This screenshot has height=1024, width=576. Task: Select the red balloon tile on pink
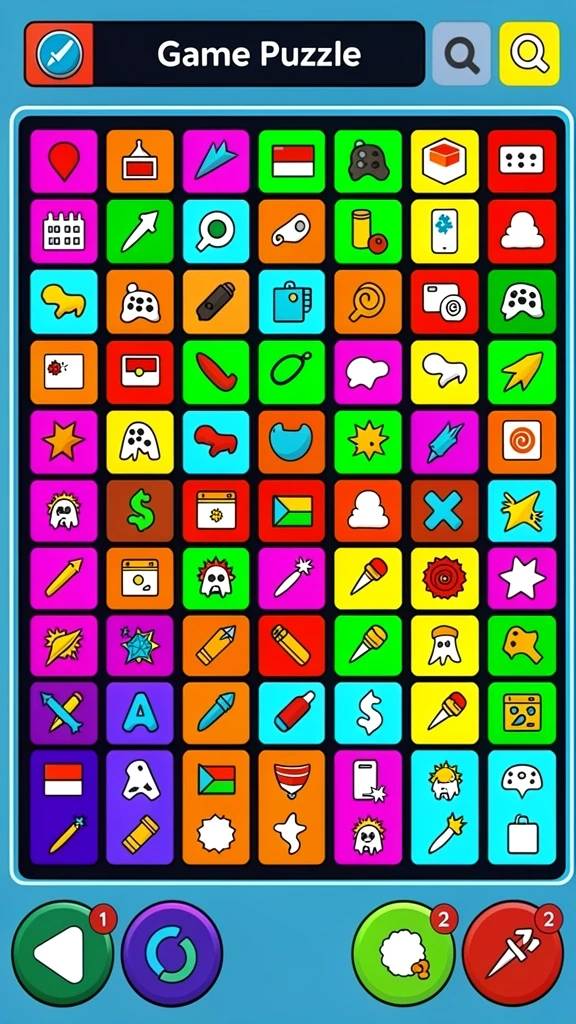click(x=64, y=161)
